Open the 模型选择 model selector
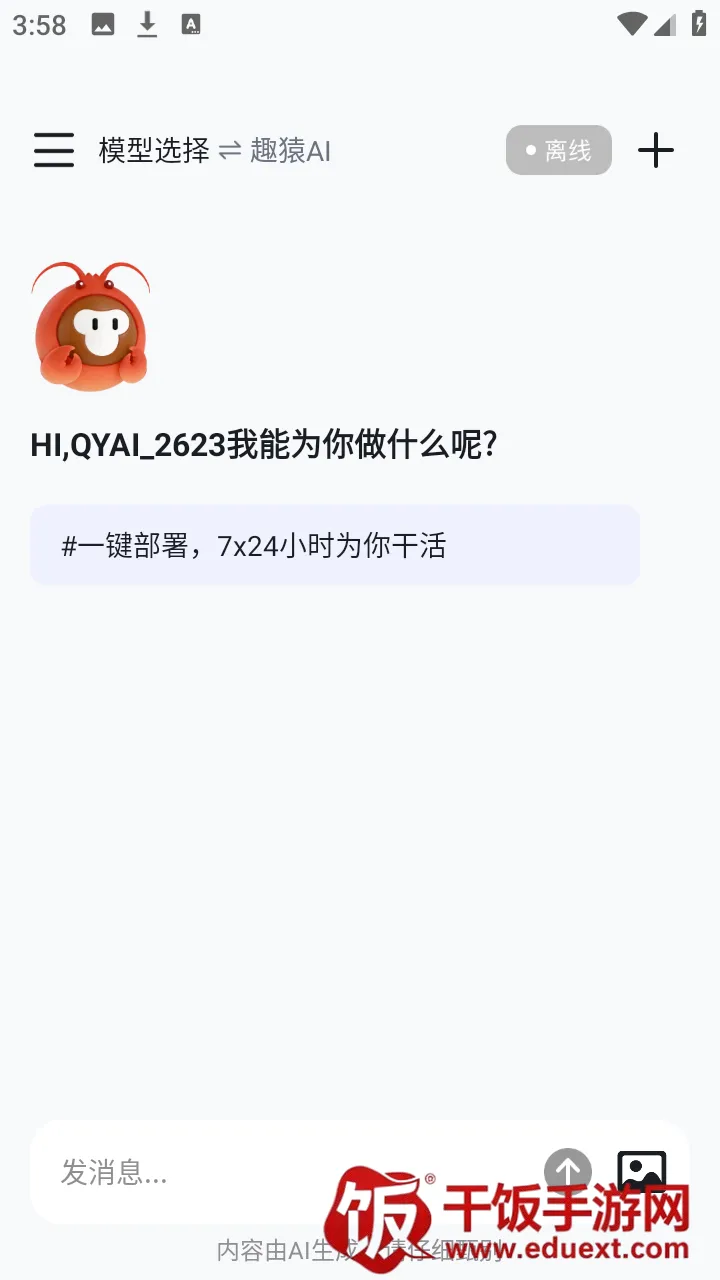This screenshot has width=720, height=1280. [x=215, y=151]
